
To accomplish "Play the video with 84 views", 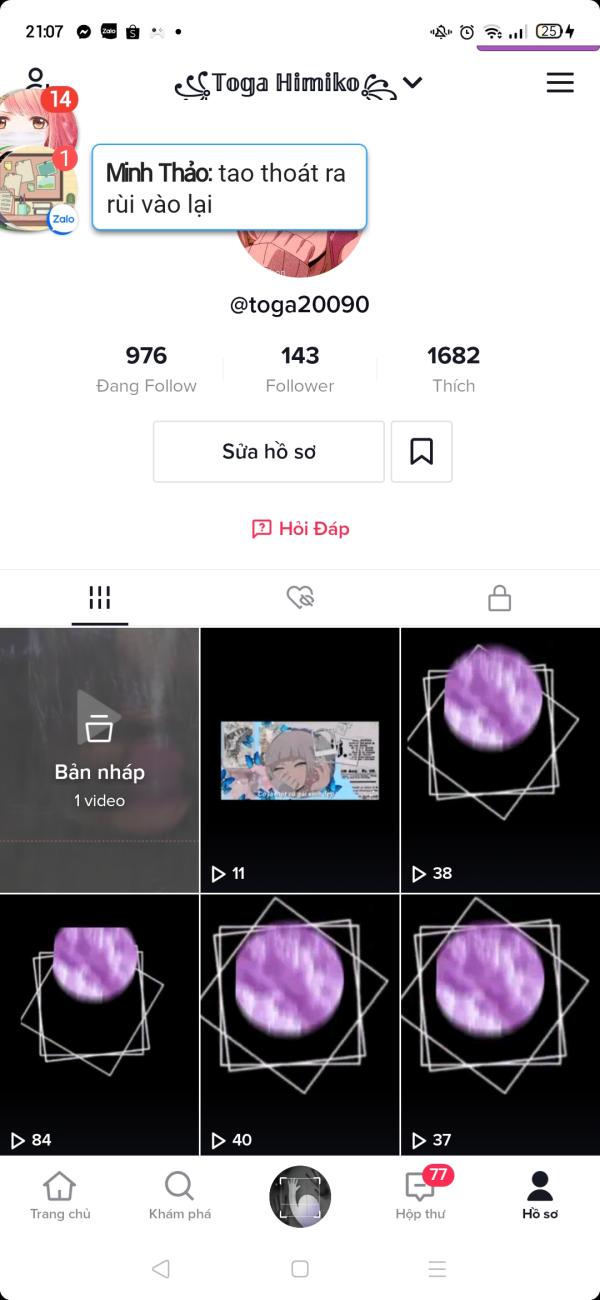I will click(99, 1025).
